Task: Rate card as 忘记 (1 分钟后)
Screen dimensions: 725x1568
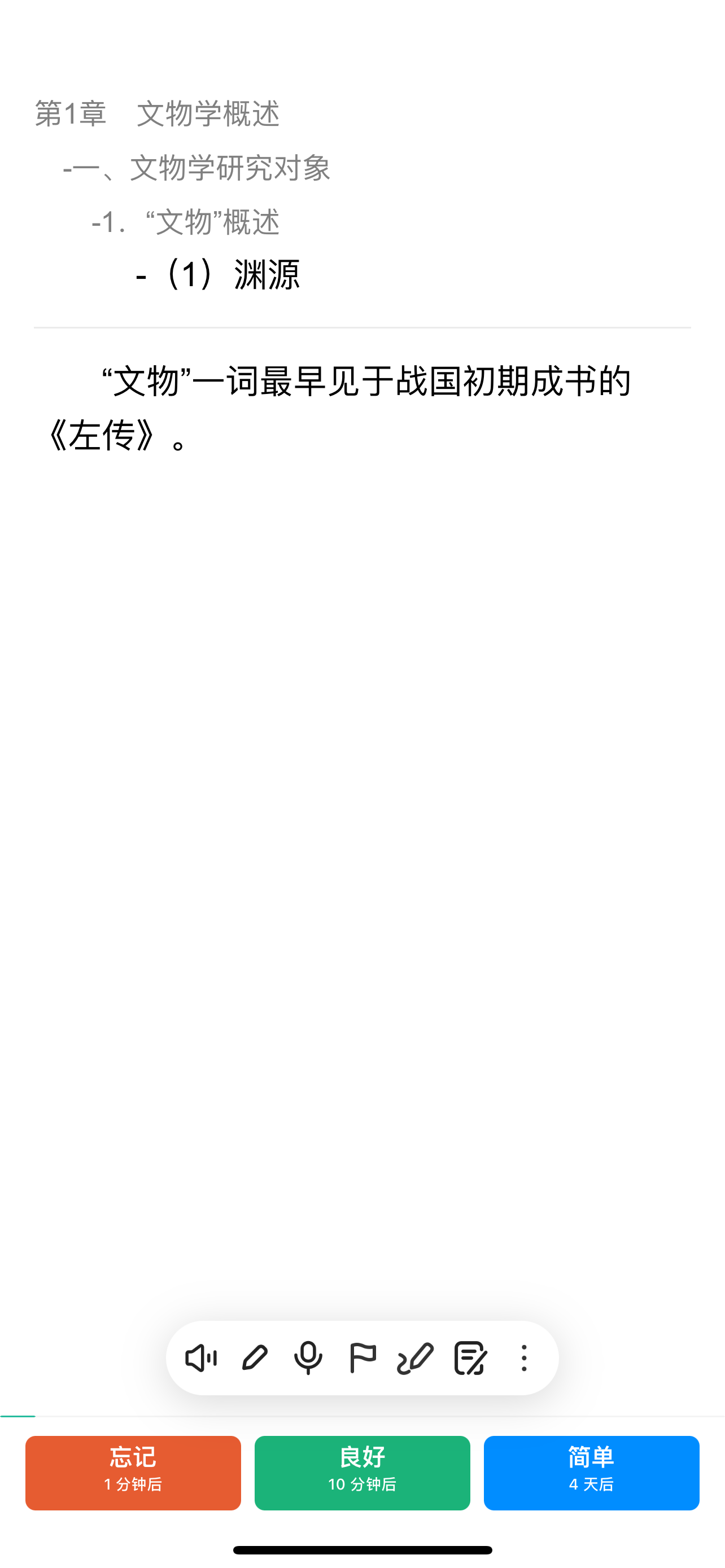Action: pos(133,1473)
